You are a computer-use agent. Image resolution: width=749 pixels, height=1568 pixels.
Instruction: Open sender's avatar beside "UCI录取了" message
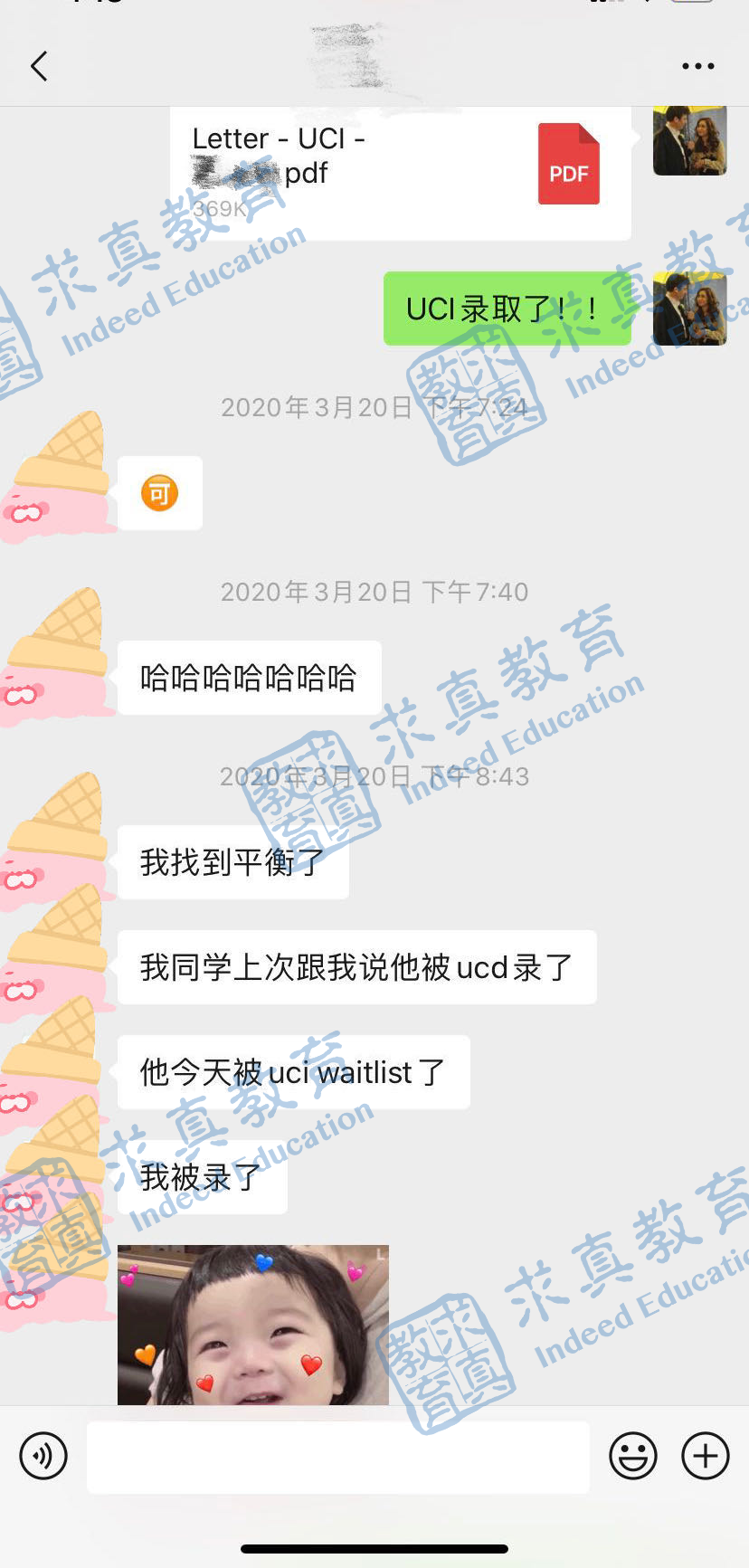pos(689,309)
